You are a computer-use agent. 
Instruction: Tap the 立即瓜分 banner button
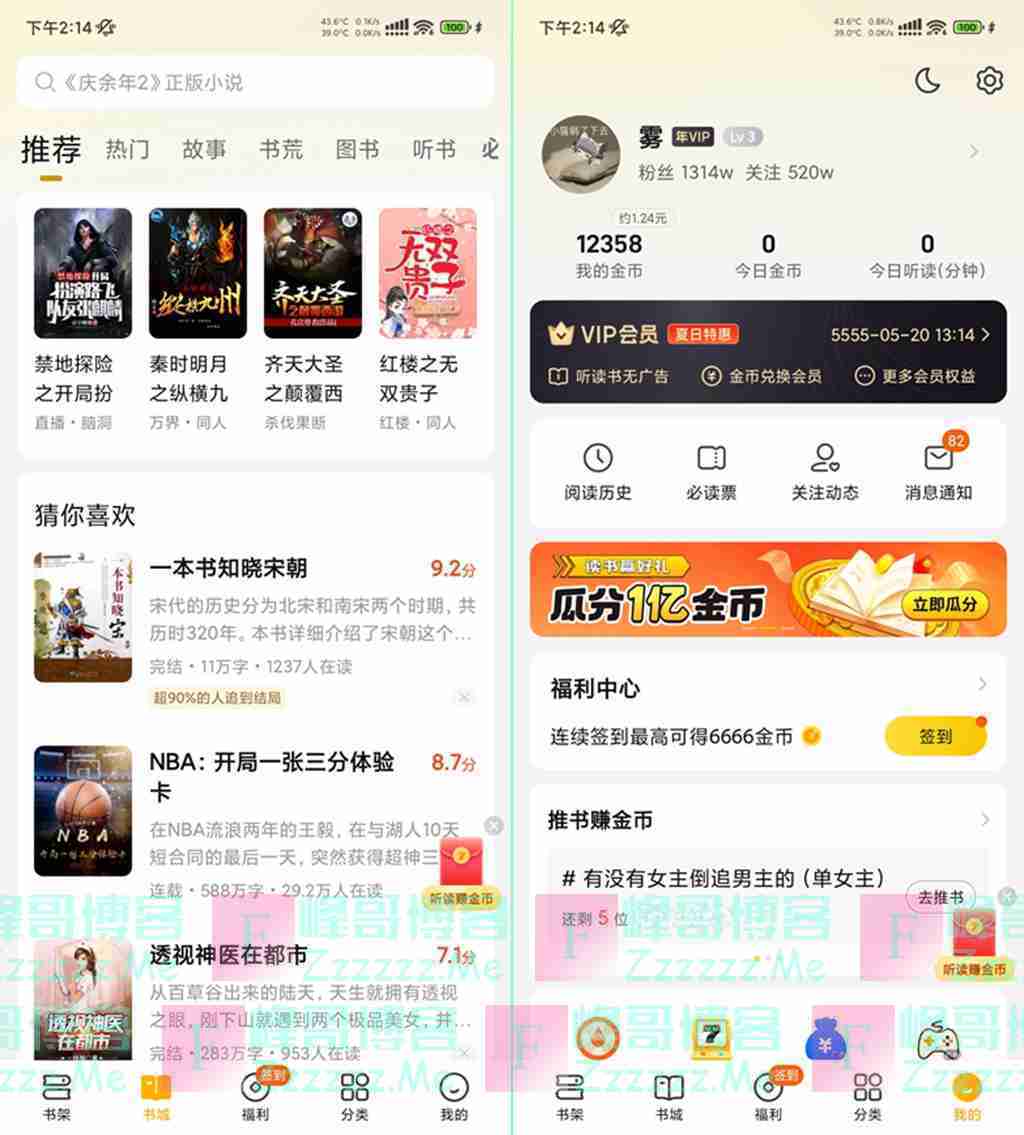944,604
